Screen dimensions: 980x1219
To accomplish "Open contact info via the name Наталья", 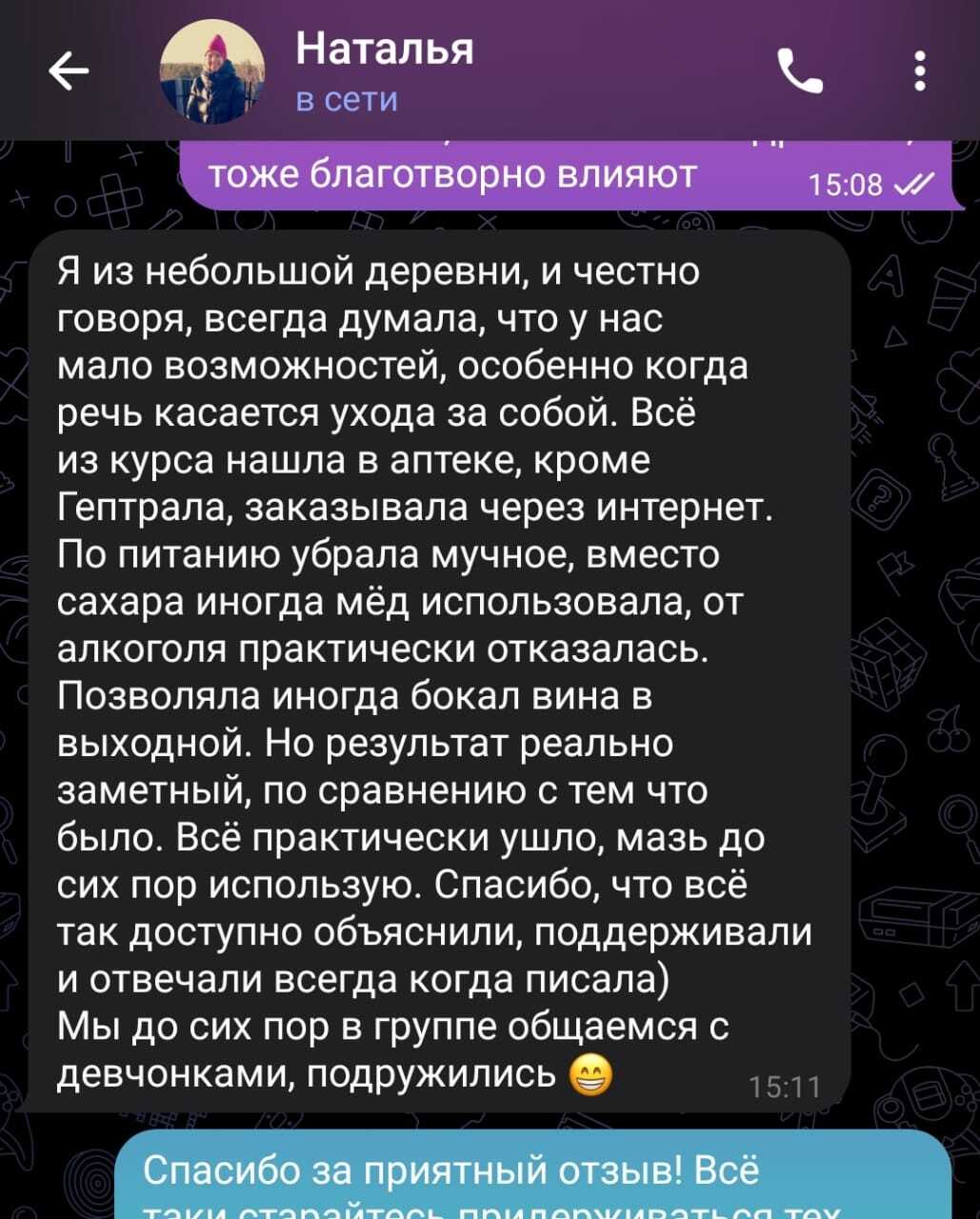I will point(384,48).
